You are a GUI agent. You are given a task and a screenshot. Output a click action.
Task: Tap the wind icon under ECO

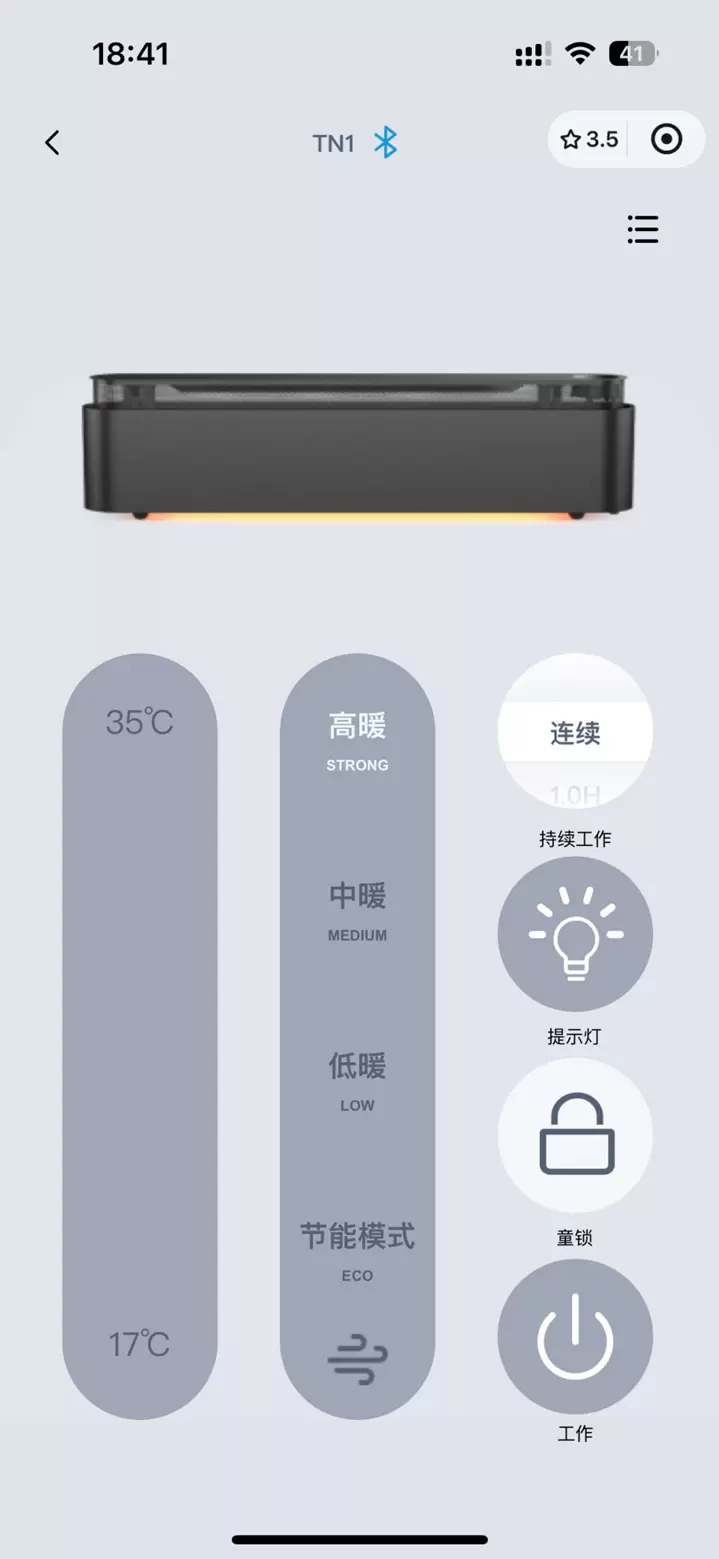coord(357,1362)
